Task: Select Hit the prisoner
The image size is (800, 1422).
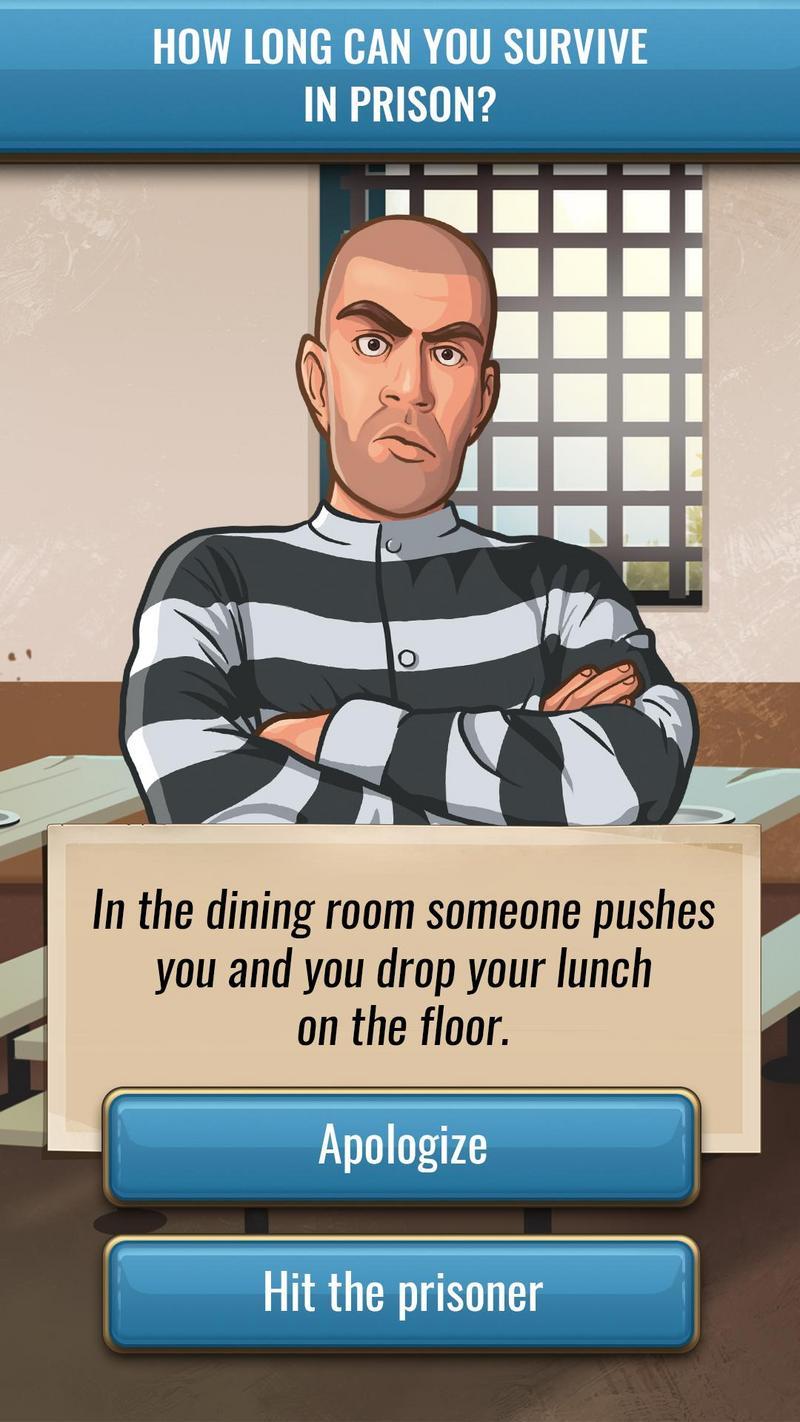Action: pyautogui.click(x=401, y=1293)
